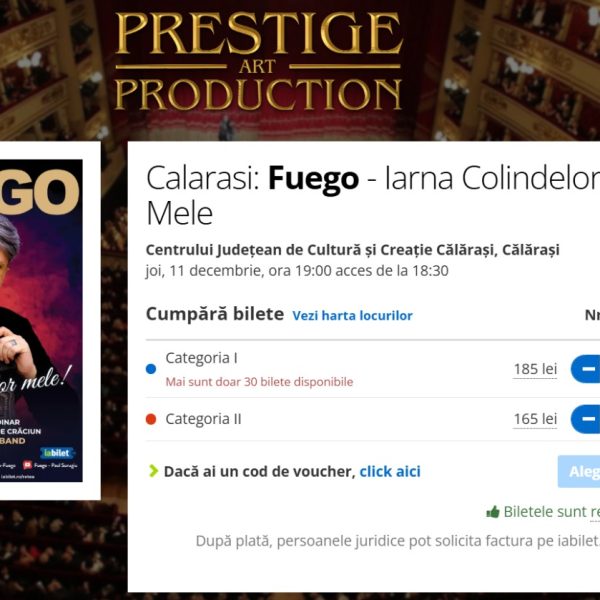Decrease ticket count for Categoria II
600x600 pixels.
tap(588, 419)
